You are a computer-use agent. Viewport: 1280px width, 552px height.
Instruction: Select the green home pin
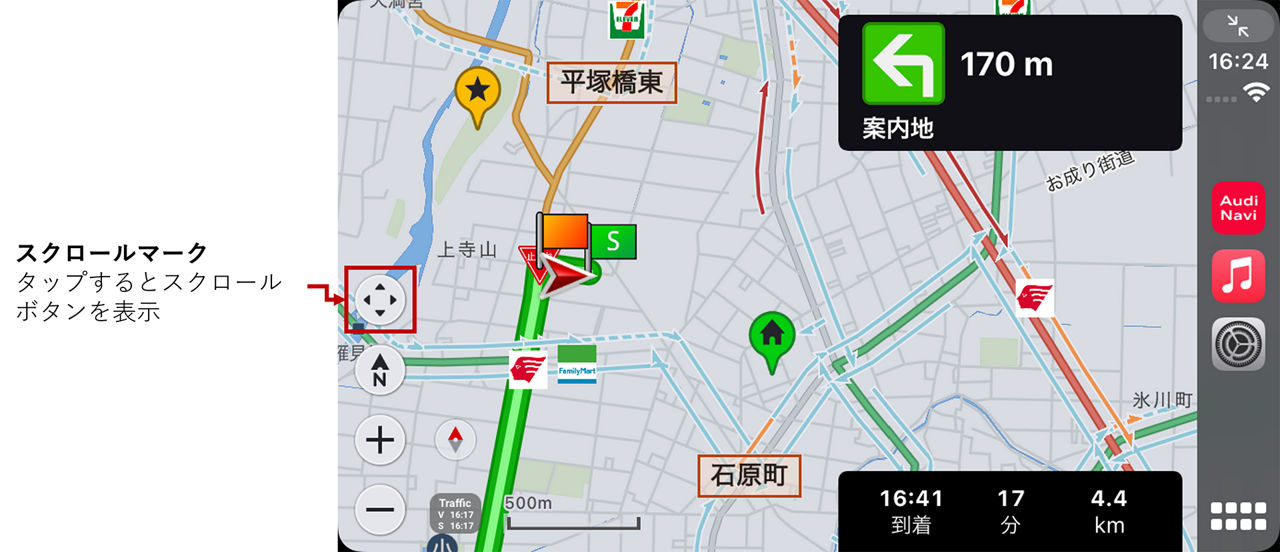771,335
